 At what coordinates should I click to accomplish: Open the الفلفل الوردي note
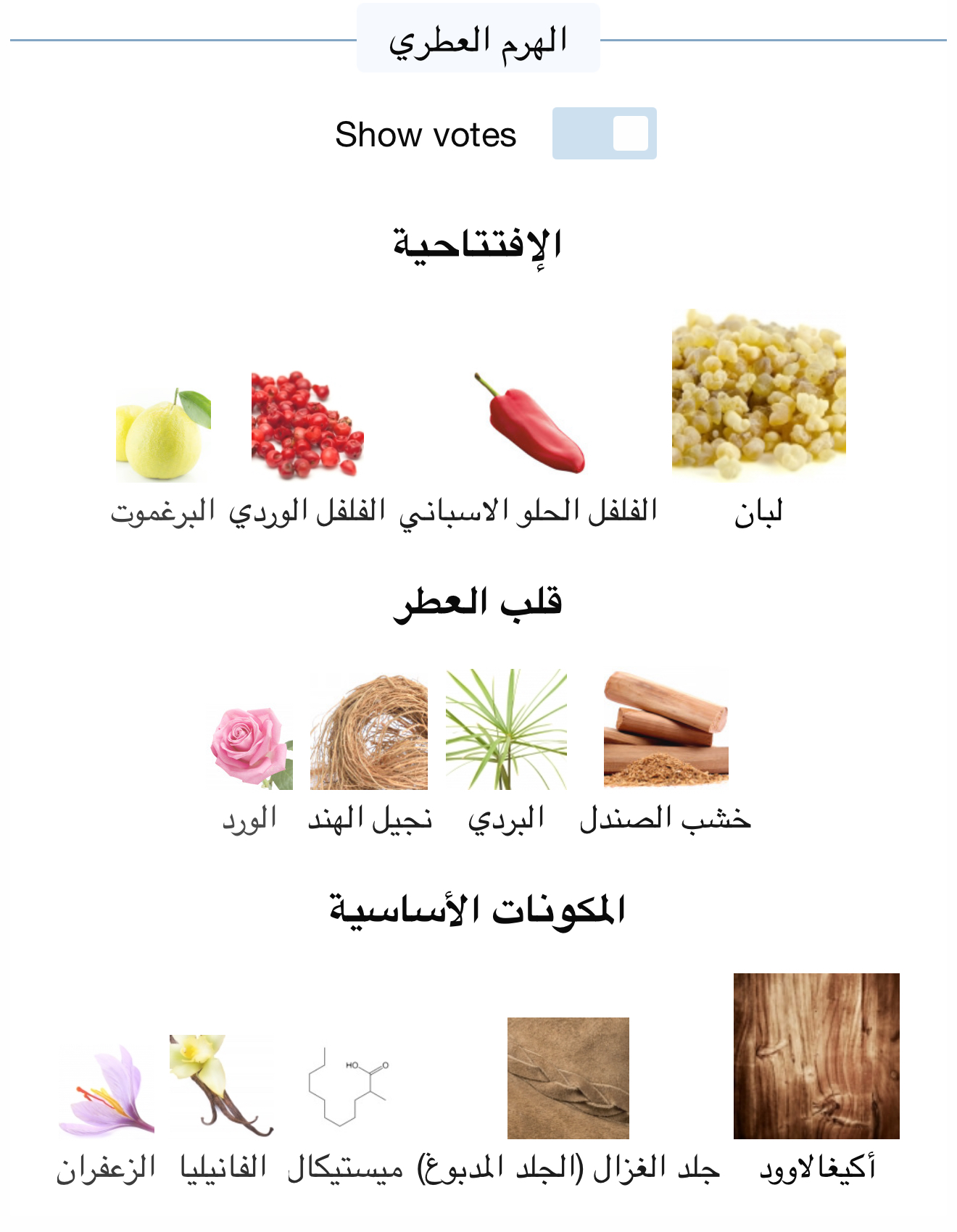(x=307, y=424)
